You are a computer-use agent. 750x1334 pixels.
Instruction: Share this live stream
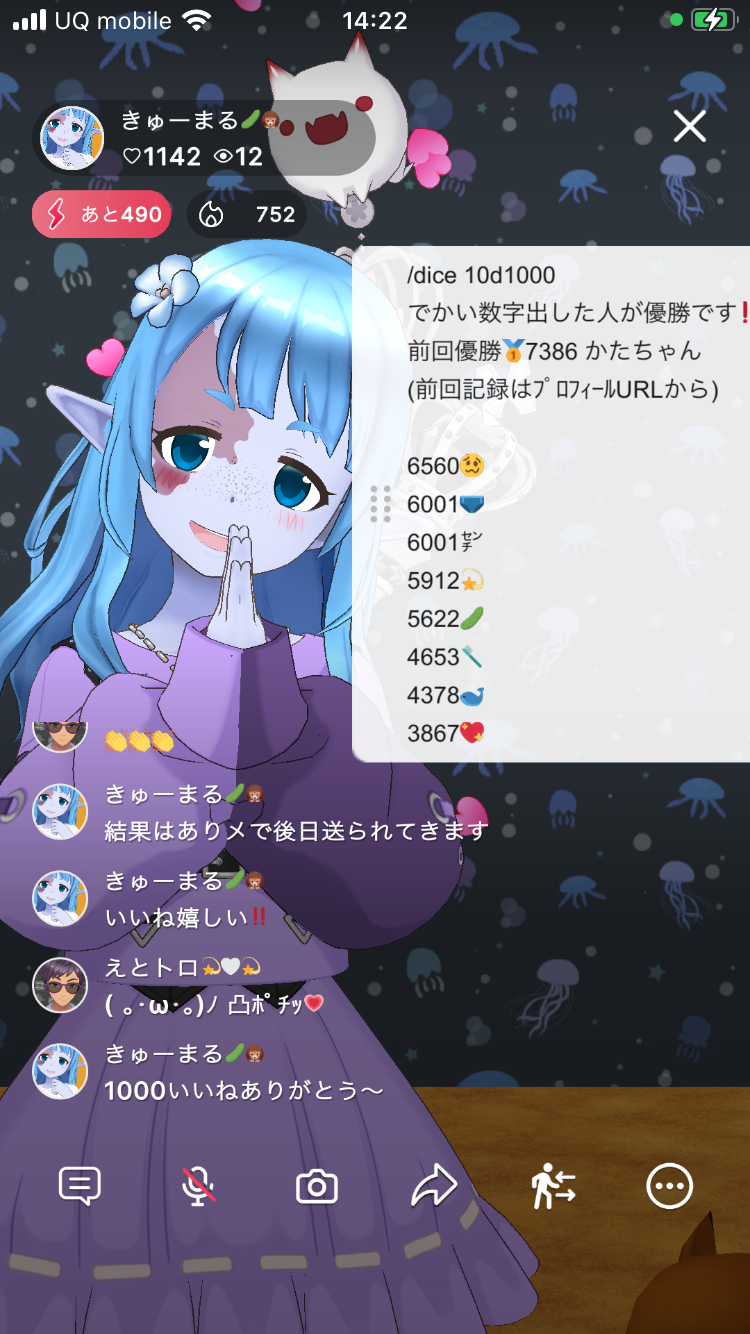[434, 1186]
